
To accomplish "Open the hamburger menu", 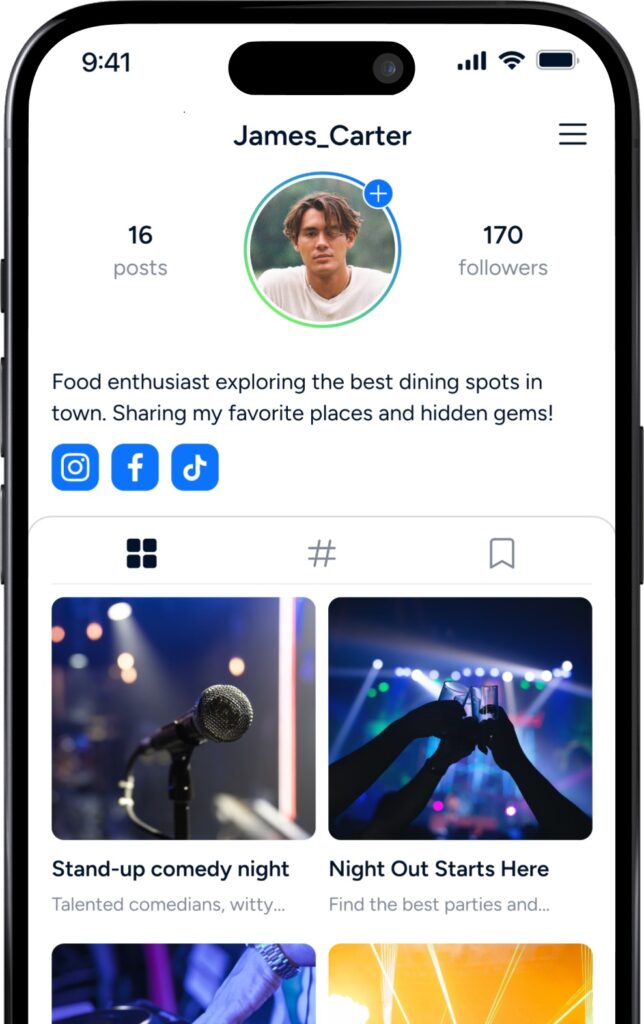I will pyautogui.click(x=572, y=135).
